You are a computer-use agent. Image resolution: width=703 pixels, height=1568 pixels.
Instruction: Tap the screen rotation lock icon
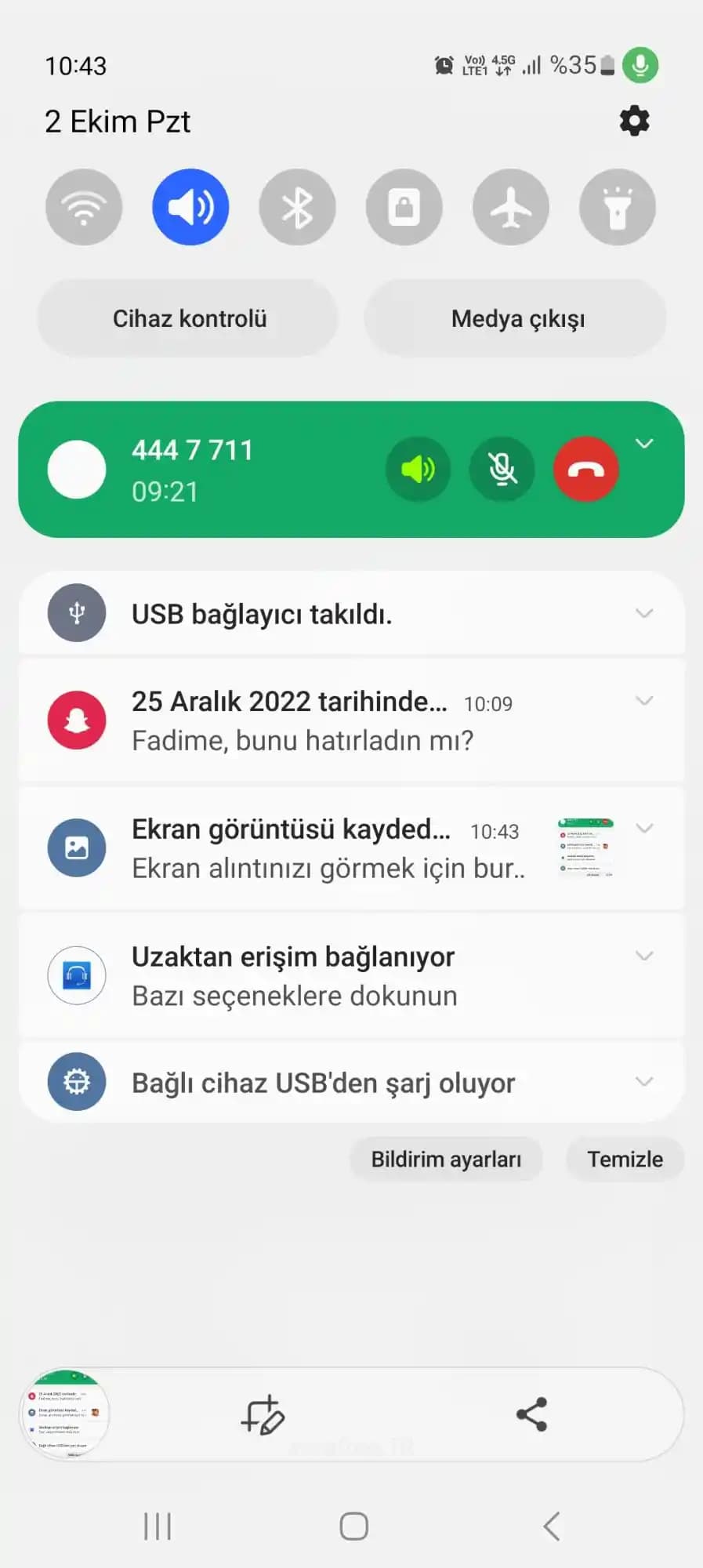pos(404,206)
